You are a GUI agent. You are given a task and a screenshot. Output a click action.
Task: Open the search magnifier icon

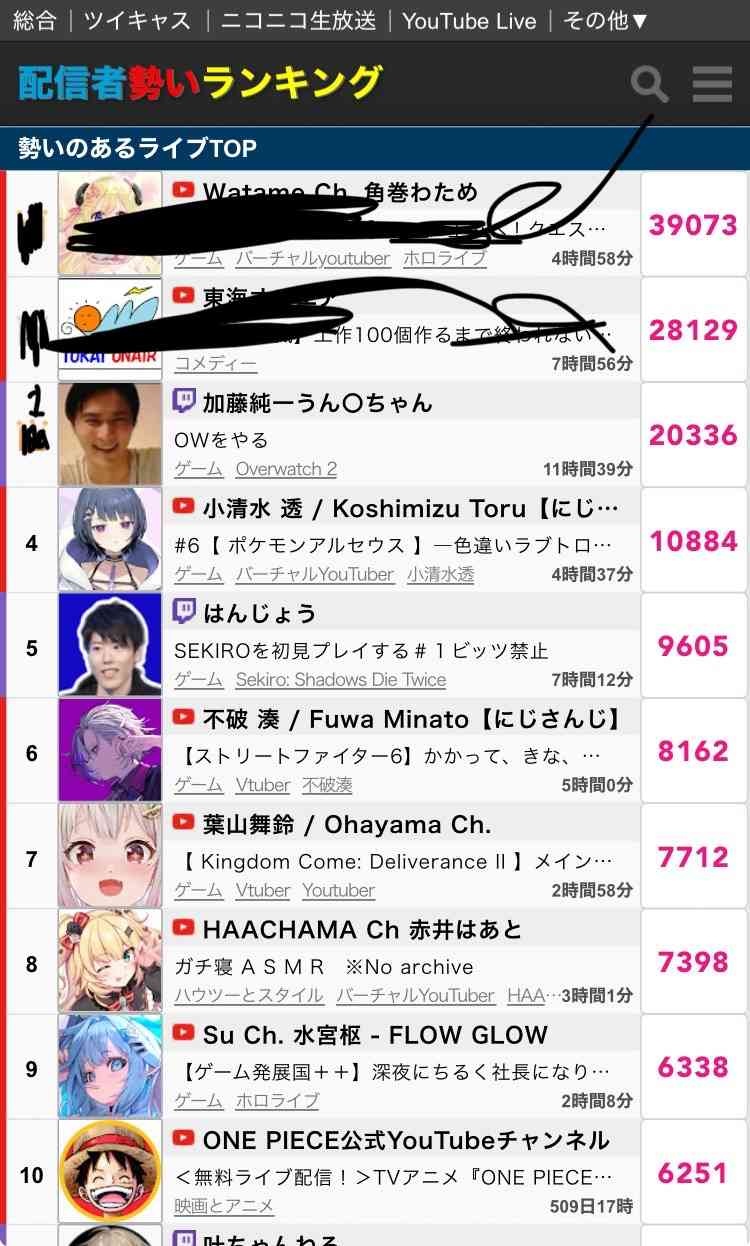tap(650, 84)
